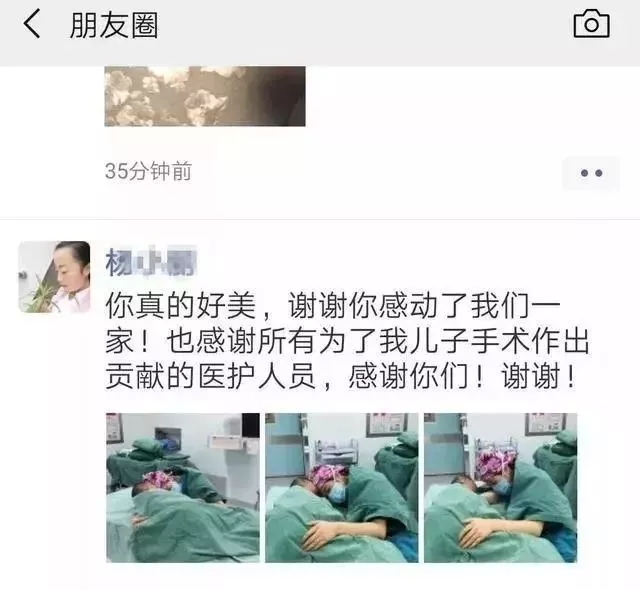The width and height of the screenshot is (640, 590).
Task: View the second surgery photo
Action: click(341, 487)
